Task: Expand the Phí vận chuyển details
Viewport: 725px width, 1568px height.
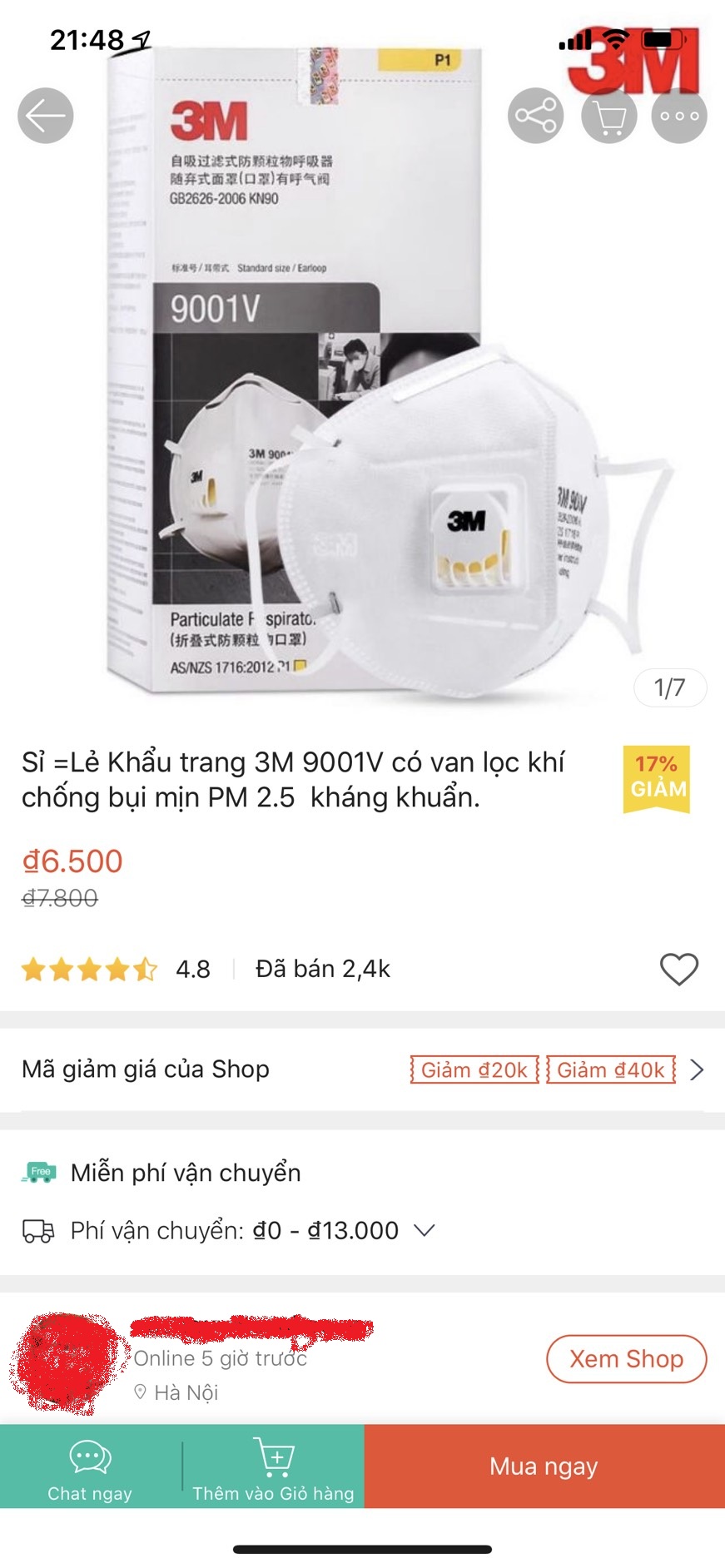Action: pyautogui.click(x=425, y=1230)
